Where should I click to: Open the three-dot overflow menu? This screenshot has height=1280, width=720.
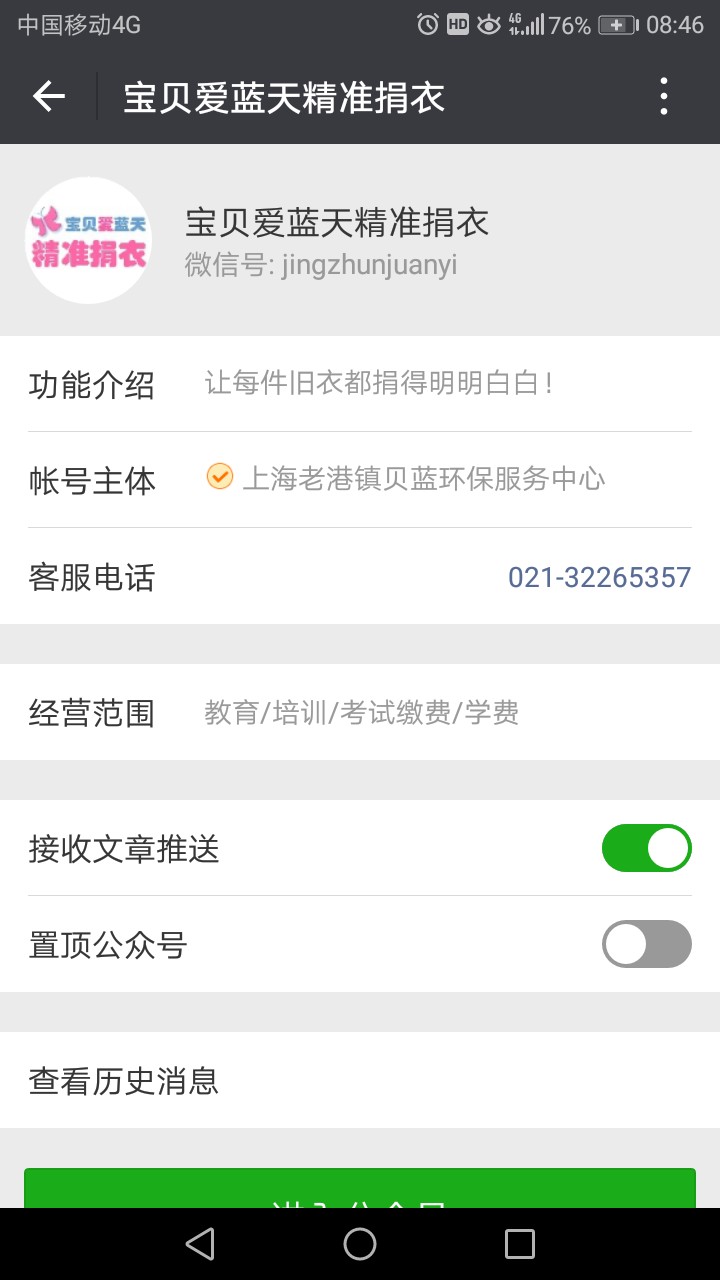[x=664, y=97]
